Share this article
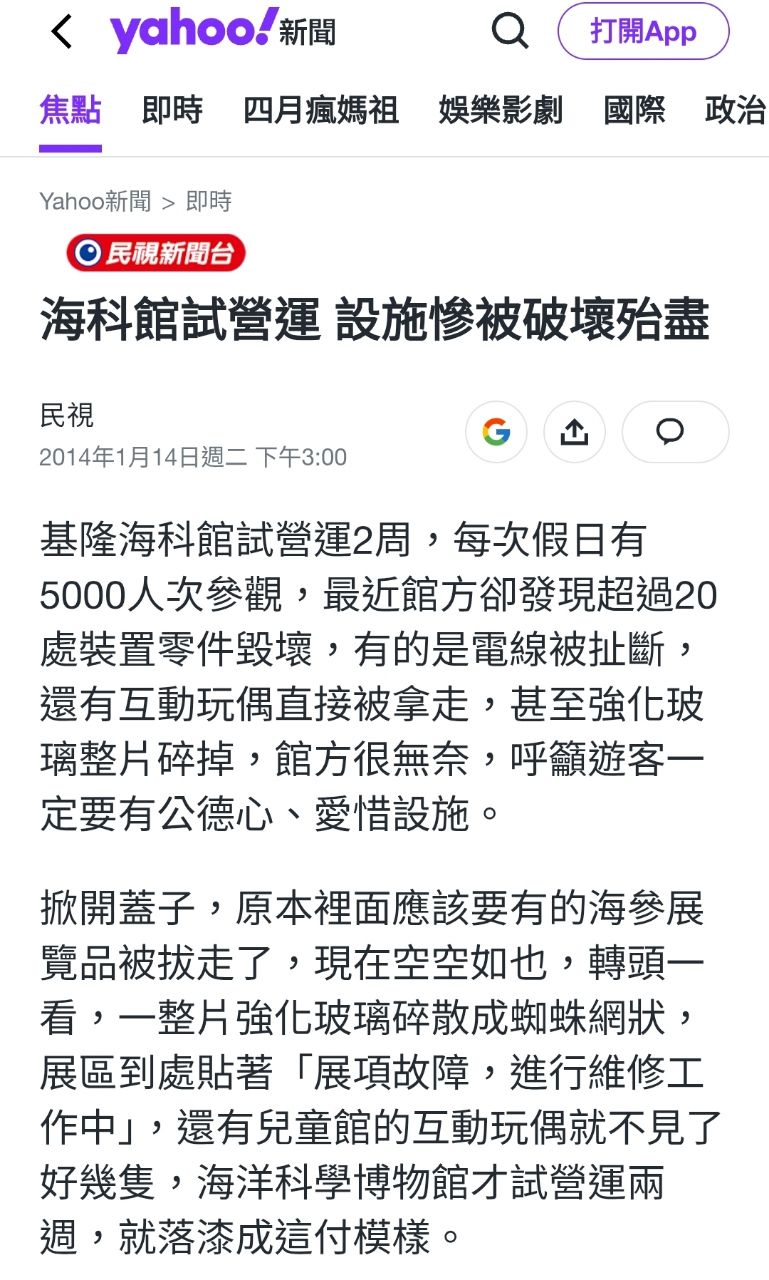Viewport: 769px width, 1280px height. (574, 432)
